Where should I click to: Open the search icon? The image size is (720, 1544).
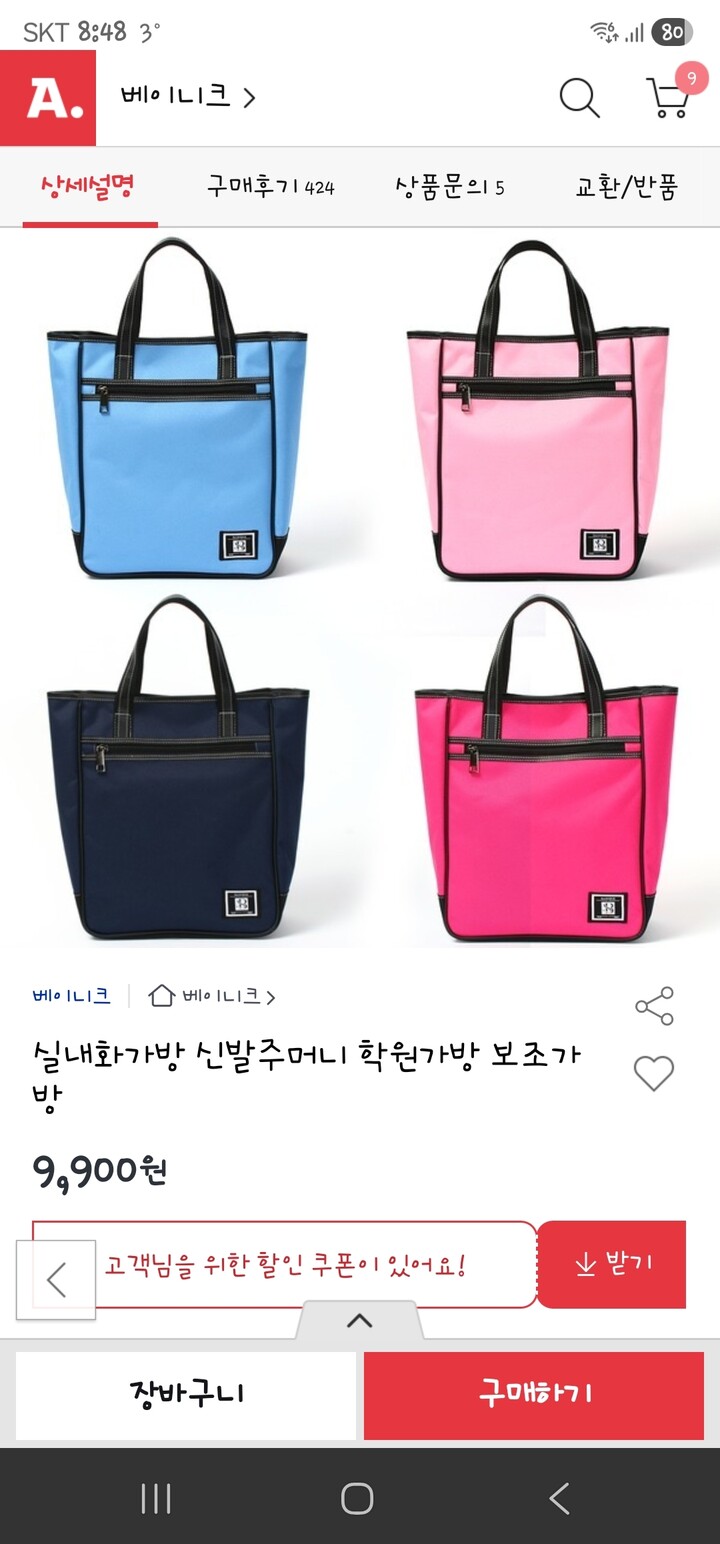[578, 97]
